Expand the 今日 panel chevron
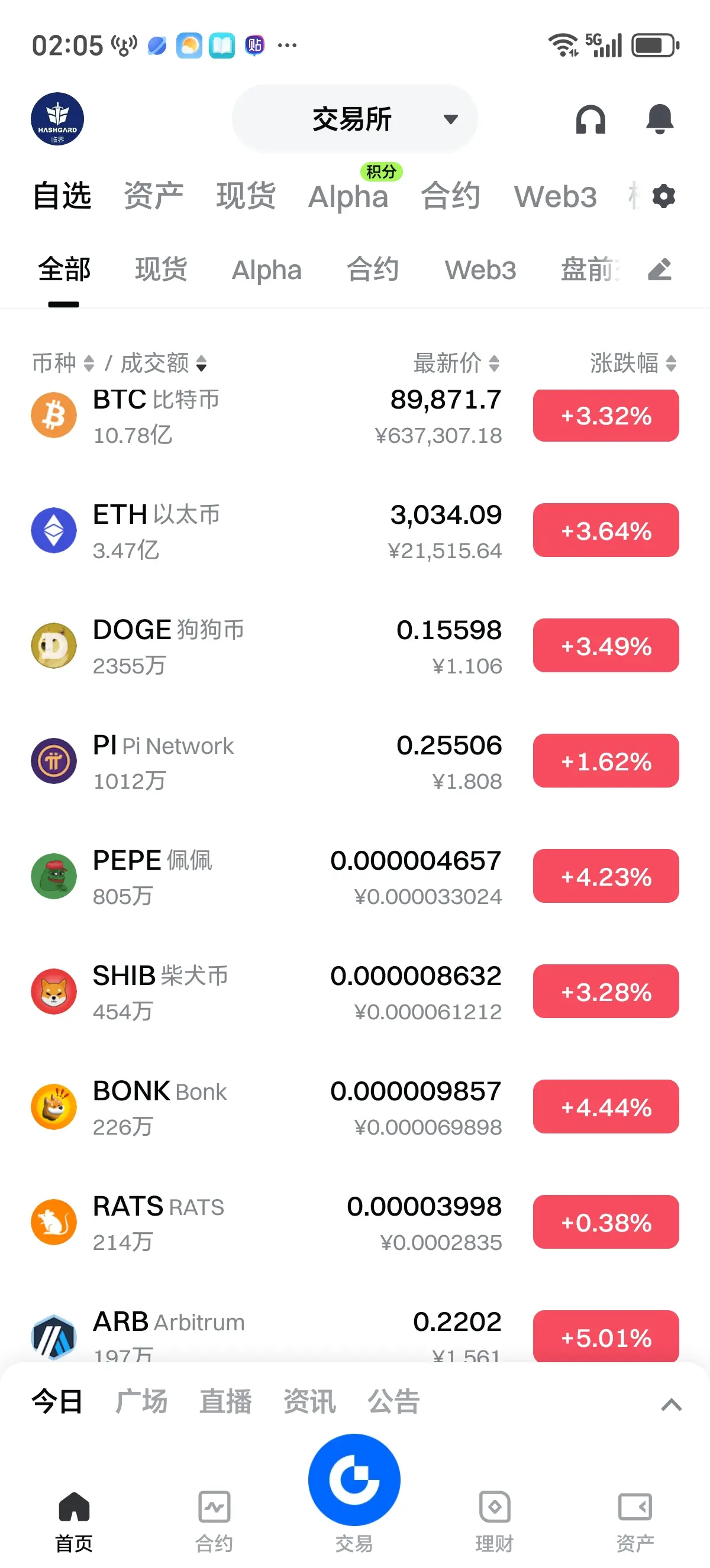 tap(671, 1405)
